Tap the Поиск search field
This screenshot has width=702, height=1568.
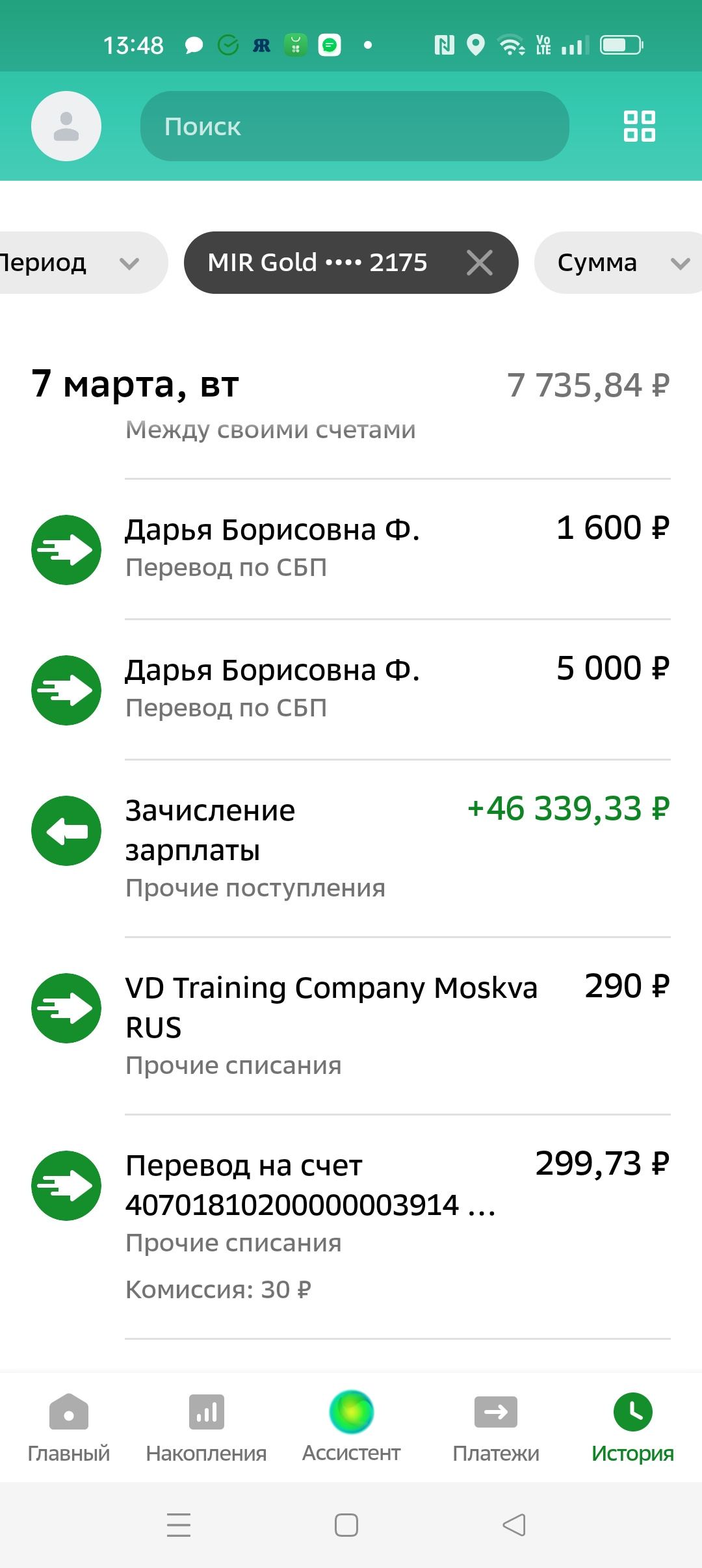click(355, 126)
